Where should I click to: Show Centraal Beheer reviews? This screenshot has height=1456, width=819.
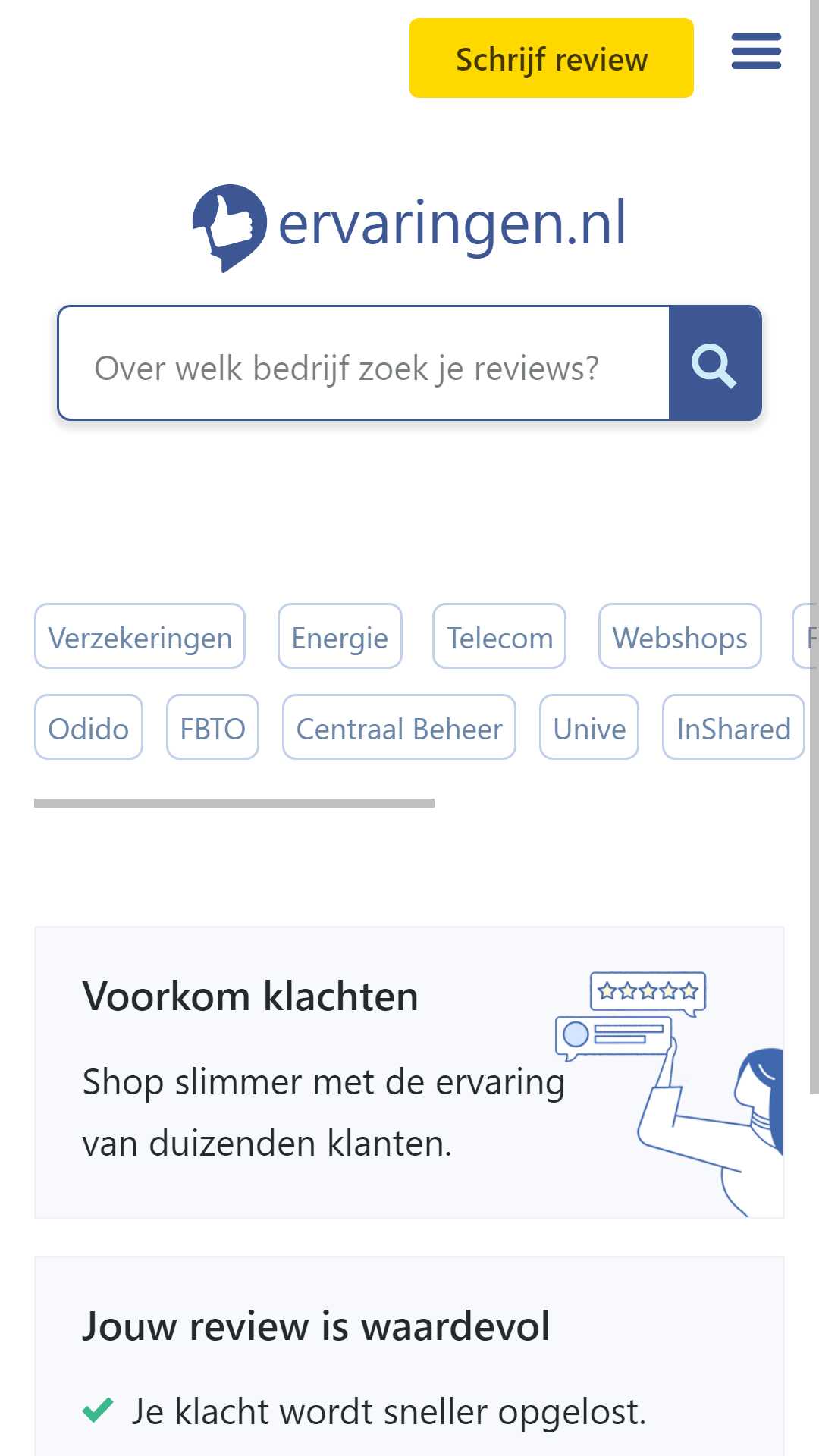pos(399,727)
